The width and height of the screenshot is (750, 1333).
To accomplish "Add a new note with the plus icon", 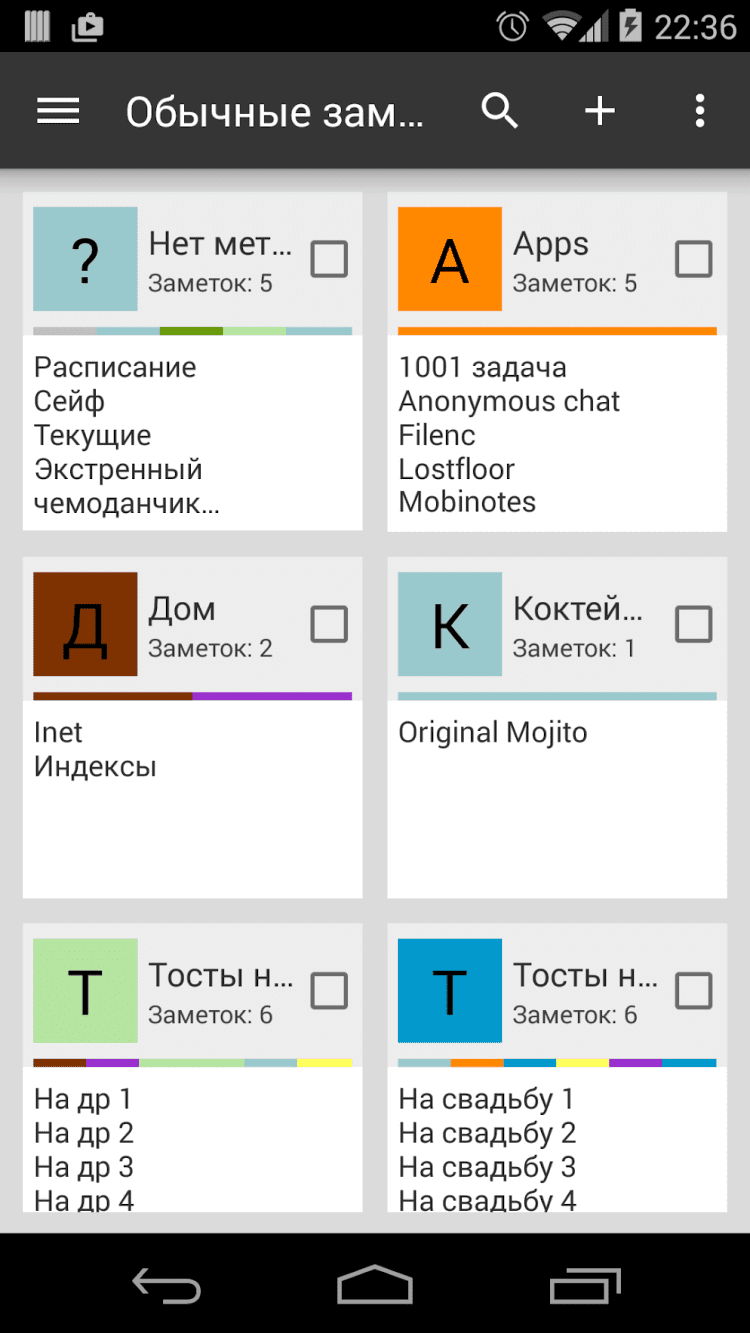I will point(600,111).
